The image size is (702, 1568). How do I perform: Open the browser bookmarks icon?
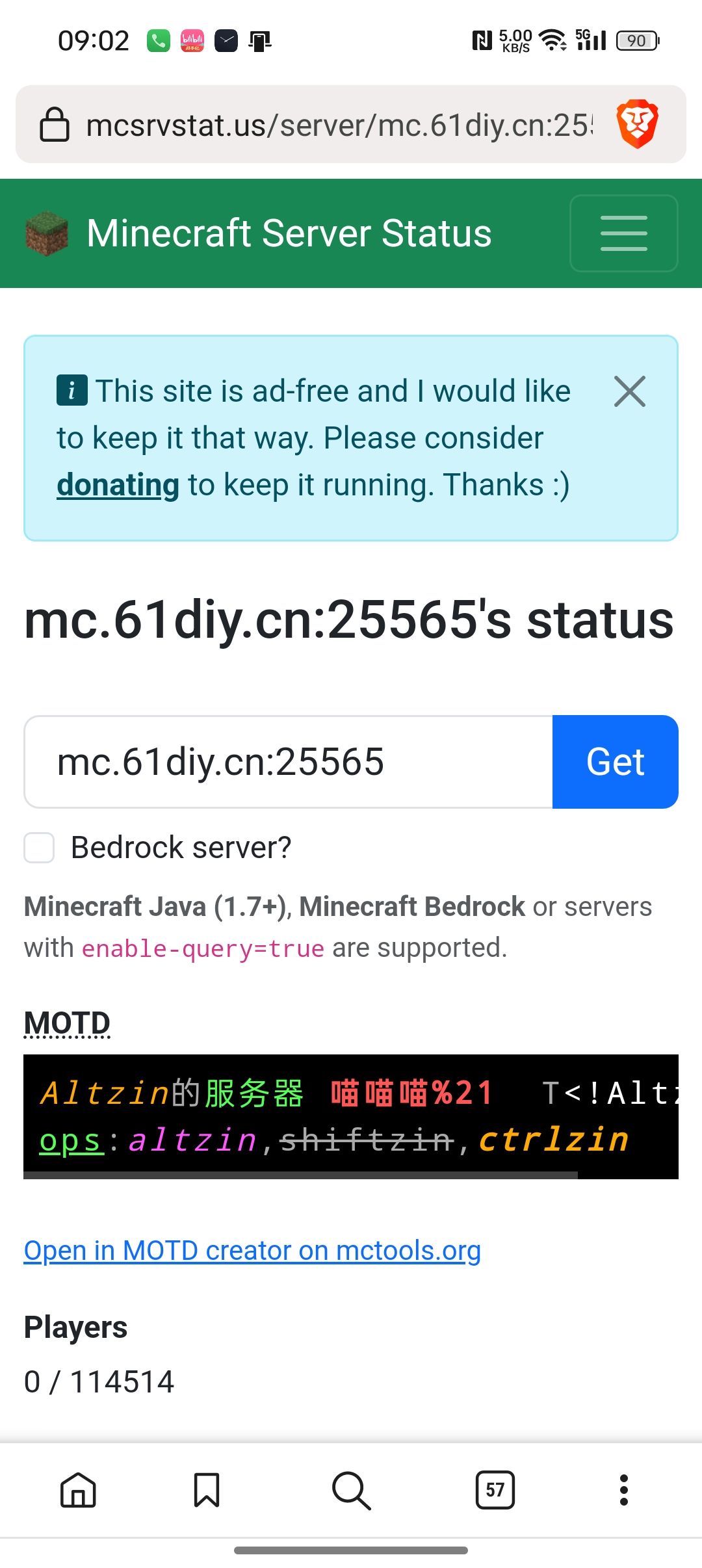tap(207, 1489)
